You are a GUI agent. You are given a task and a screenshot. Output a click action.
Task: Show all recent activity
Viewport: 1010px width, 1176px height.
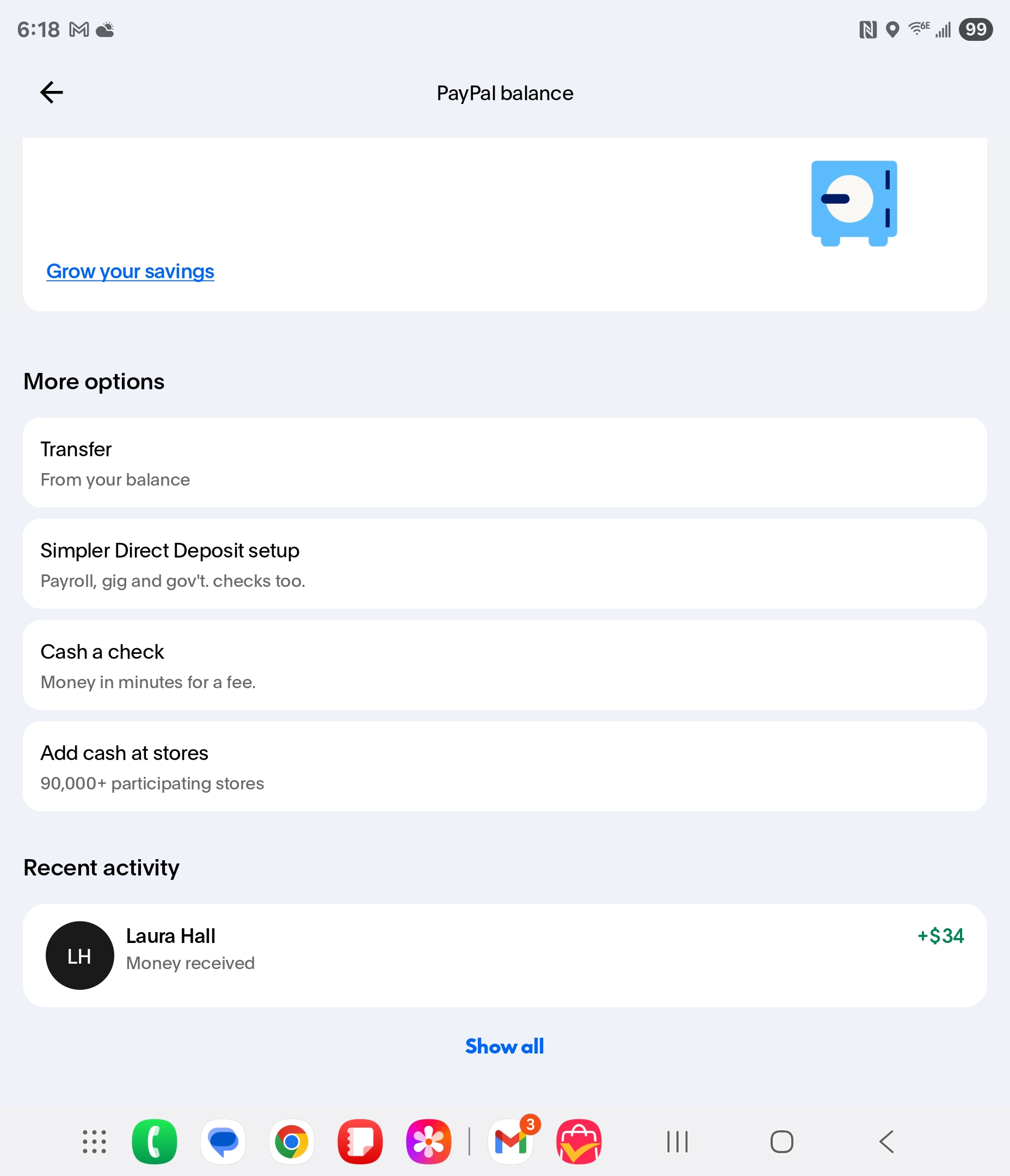504,1046
